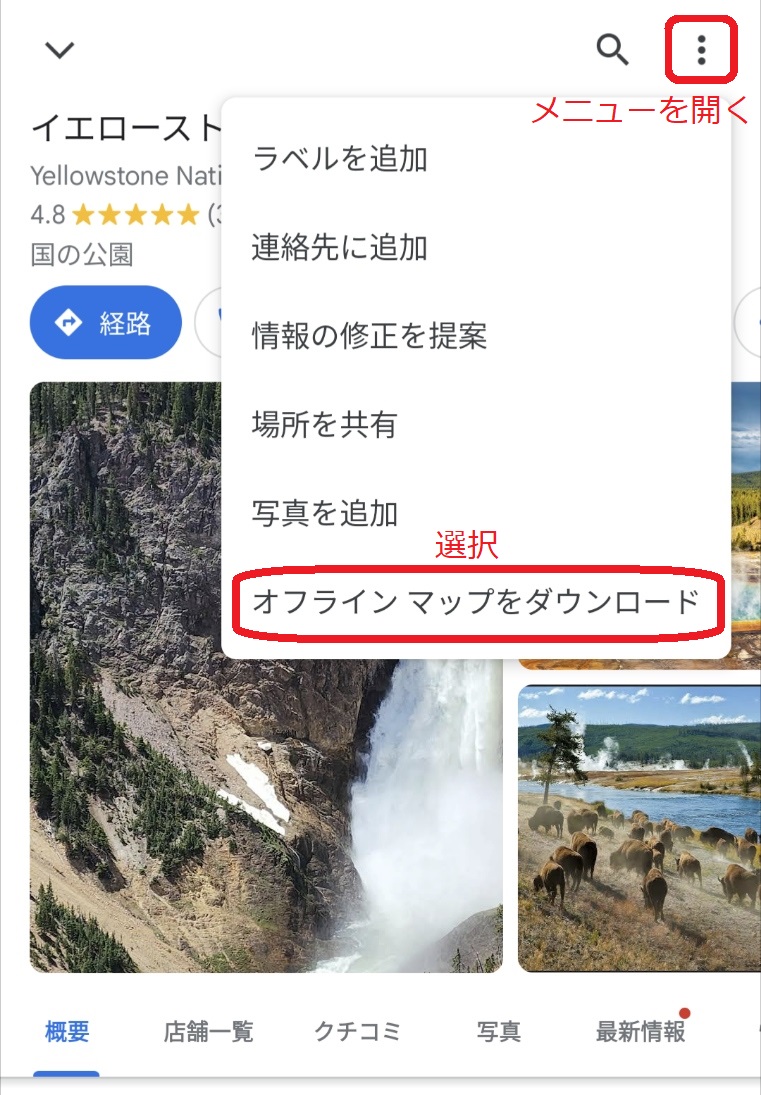
Task: Collapse the place sheet with the down chevron
Action: point(58,48)
